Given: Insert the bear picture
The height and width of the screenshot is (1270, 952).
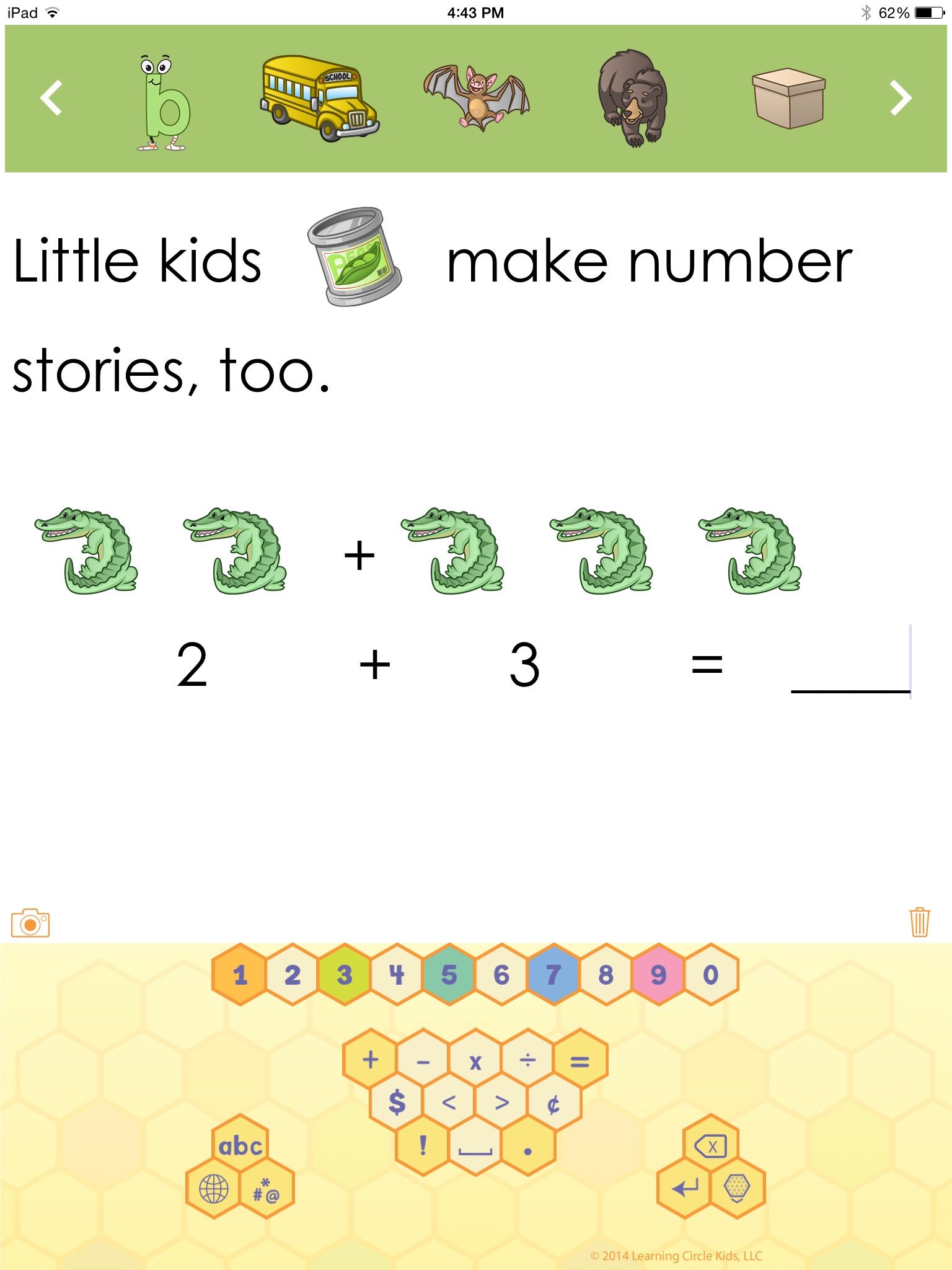Looking at the screenshot, I should (632, 99).
